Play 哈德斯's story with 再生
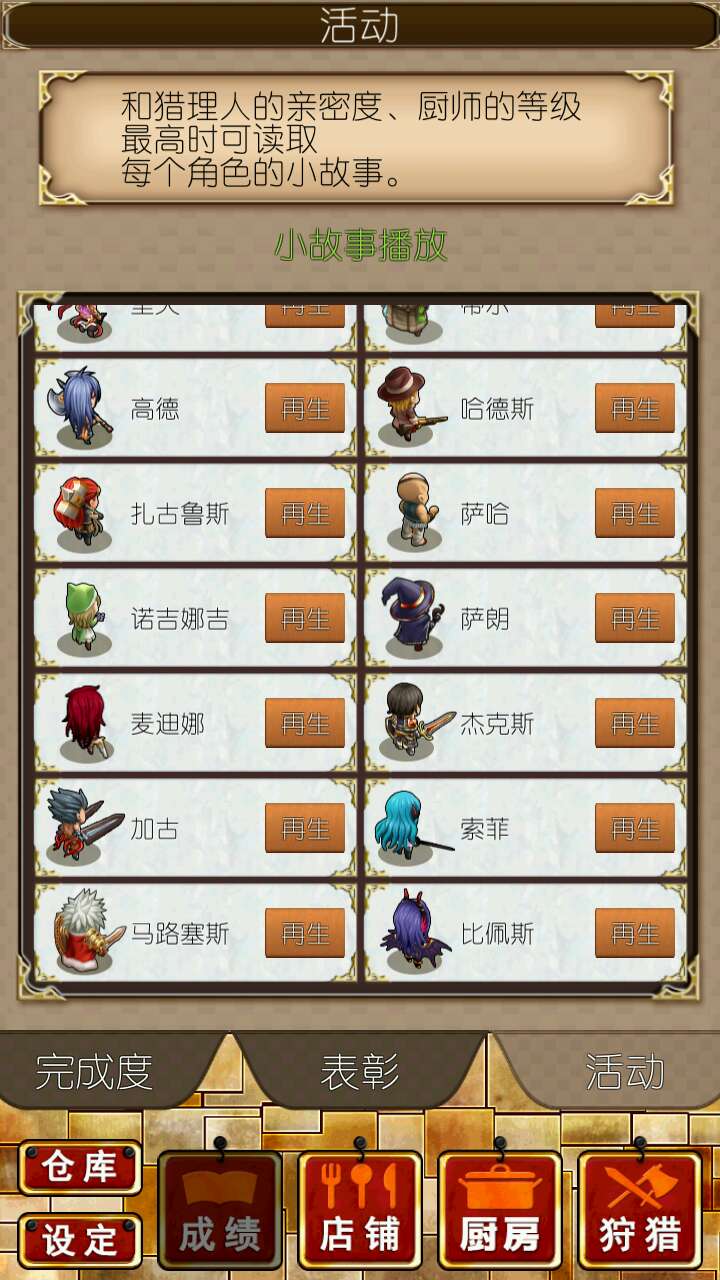The width and height of the screenshot is (720, 1280). coord(634,408)
